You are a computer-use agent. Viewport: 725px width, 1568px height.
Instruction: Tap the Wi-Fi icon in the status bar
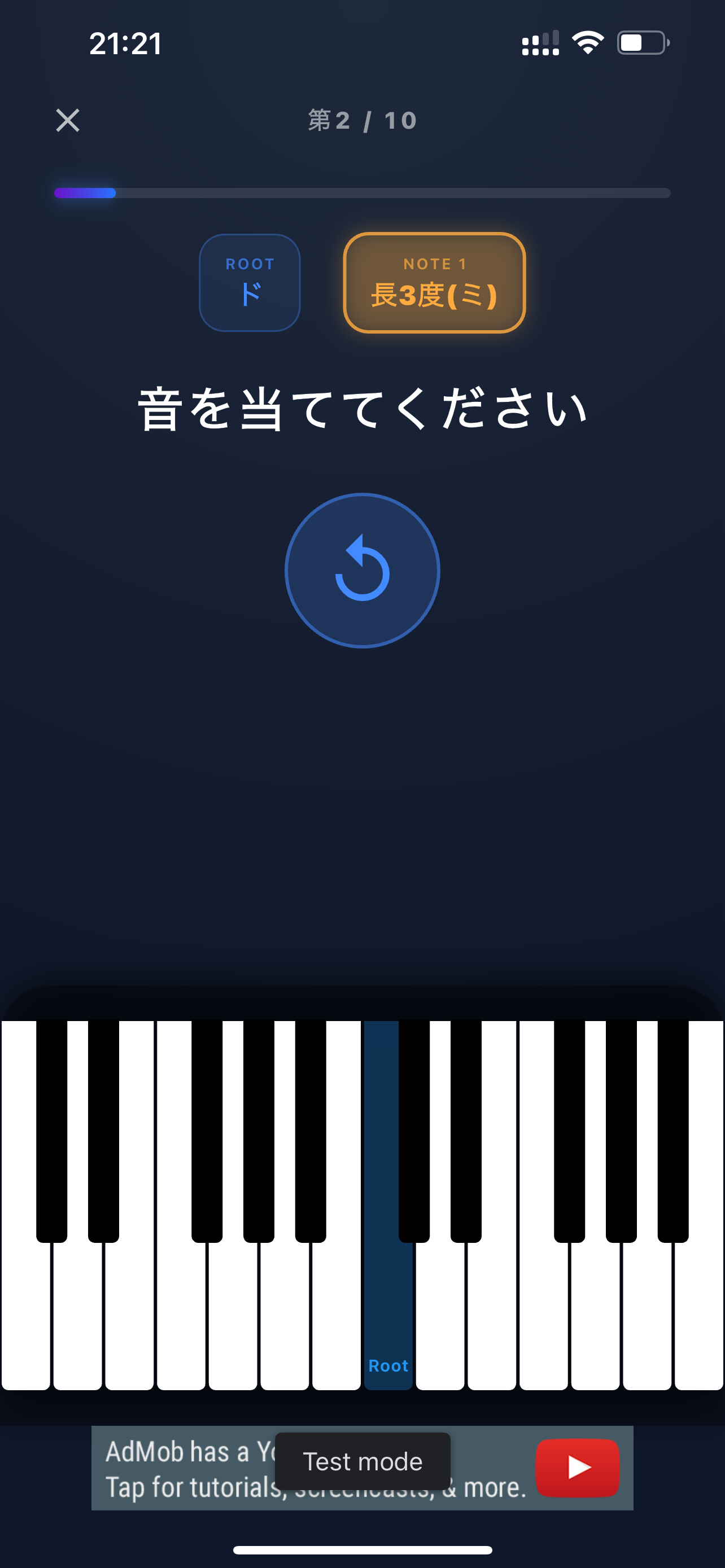586,42
